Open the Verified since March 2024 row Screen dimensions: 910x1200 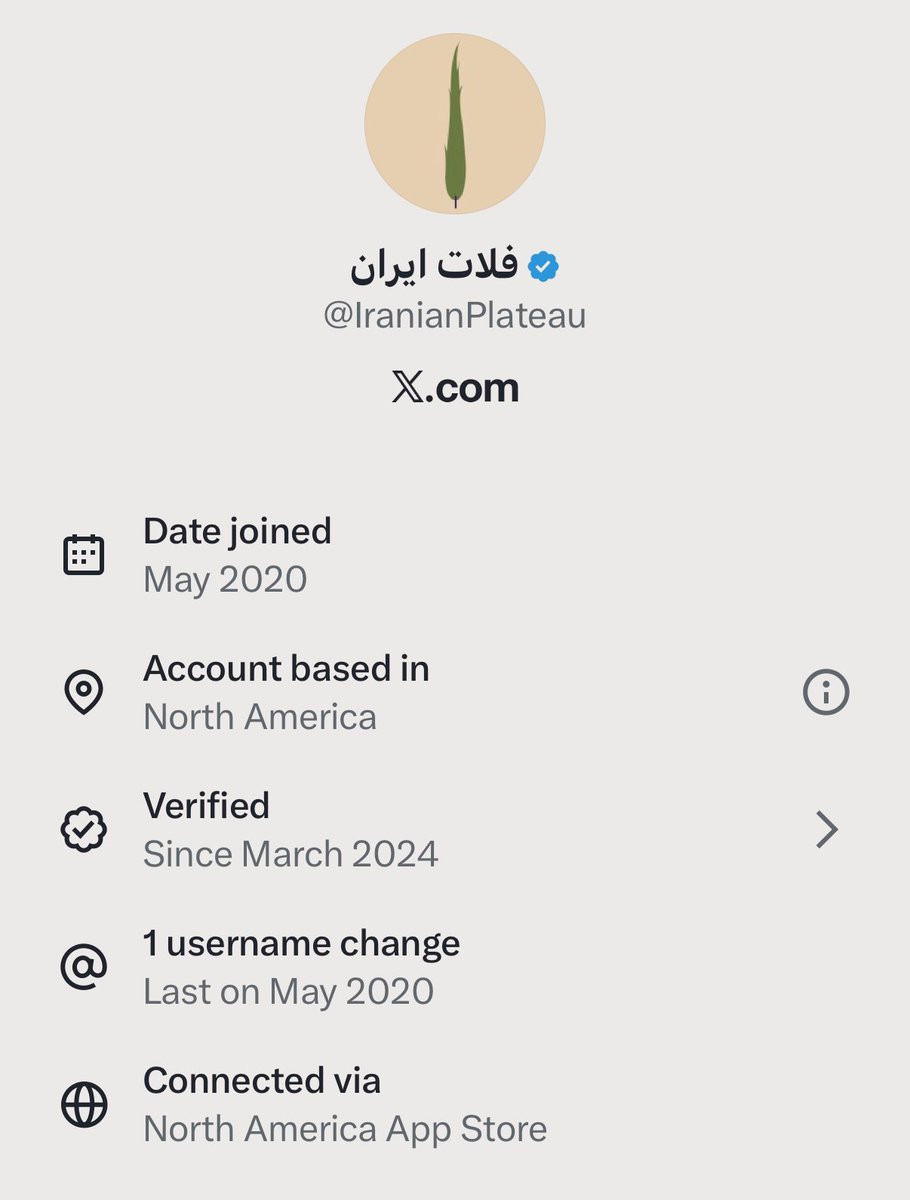click(x=455, y=830)
